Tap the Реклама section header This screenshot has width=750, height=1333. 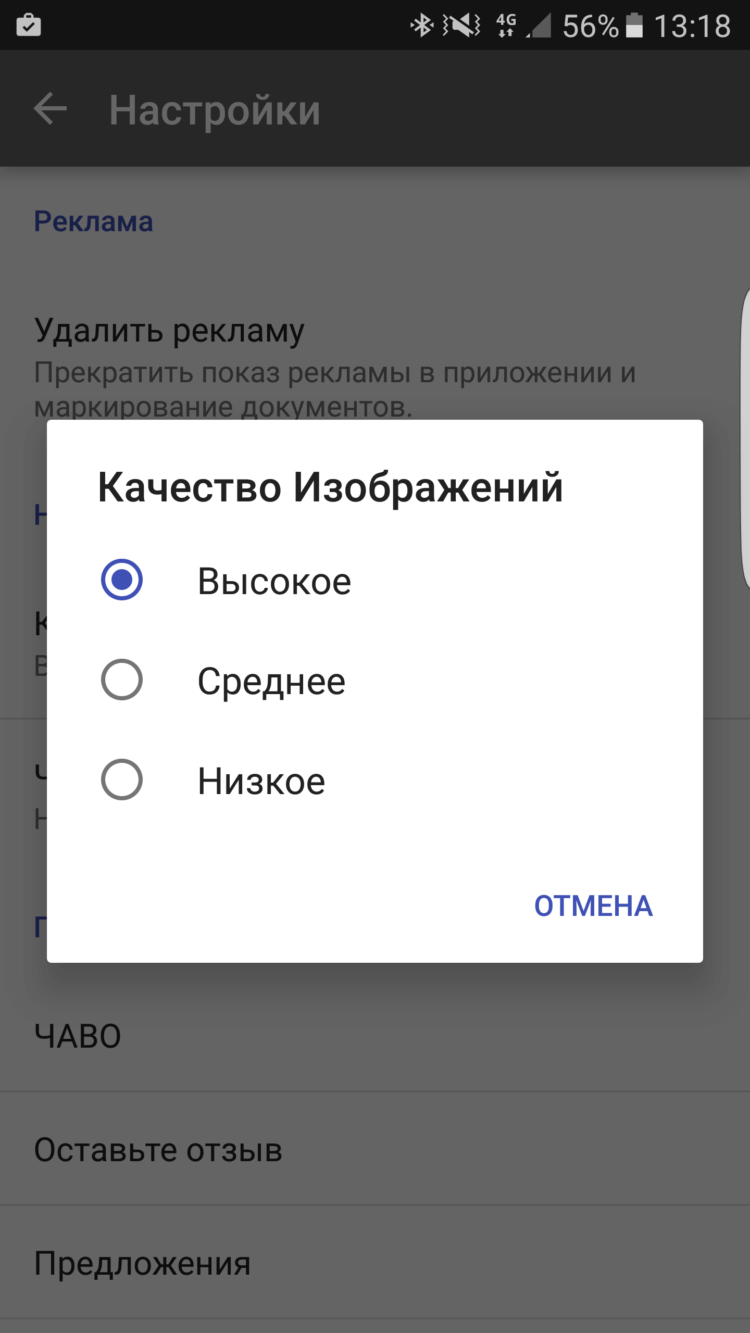click(x=93, y=220)
